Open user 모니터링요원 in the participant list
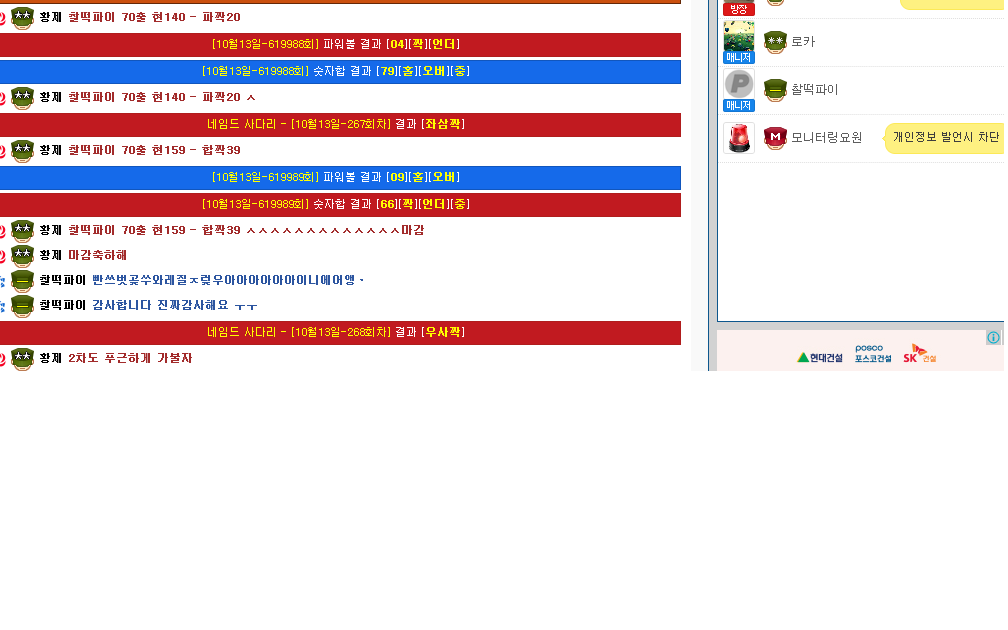The height and width of the screenshot is (630, 1008). point(826,138)
